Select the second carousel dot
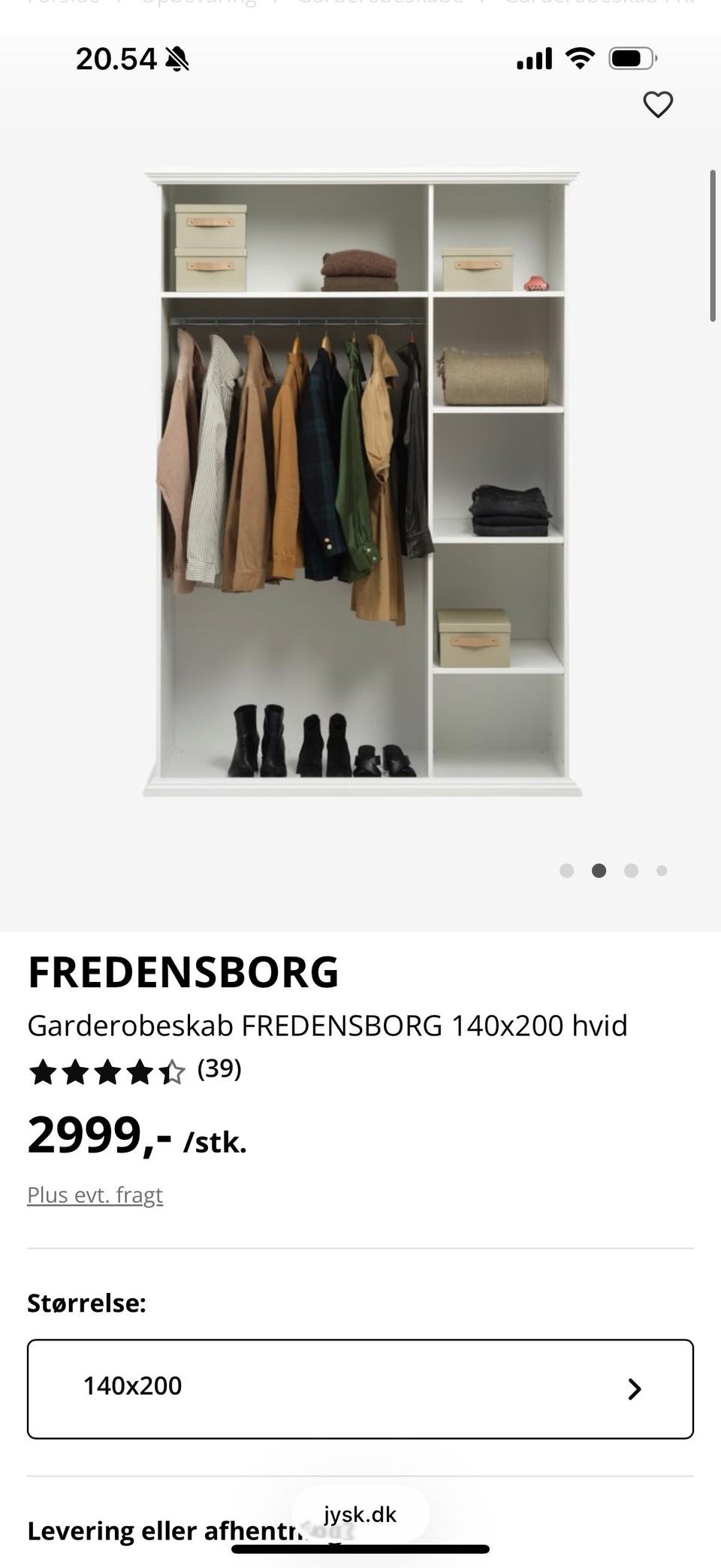This screenshot has width=721, height=1568. tap(599, 871)
